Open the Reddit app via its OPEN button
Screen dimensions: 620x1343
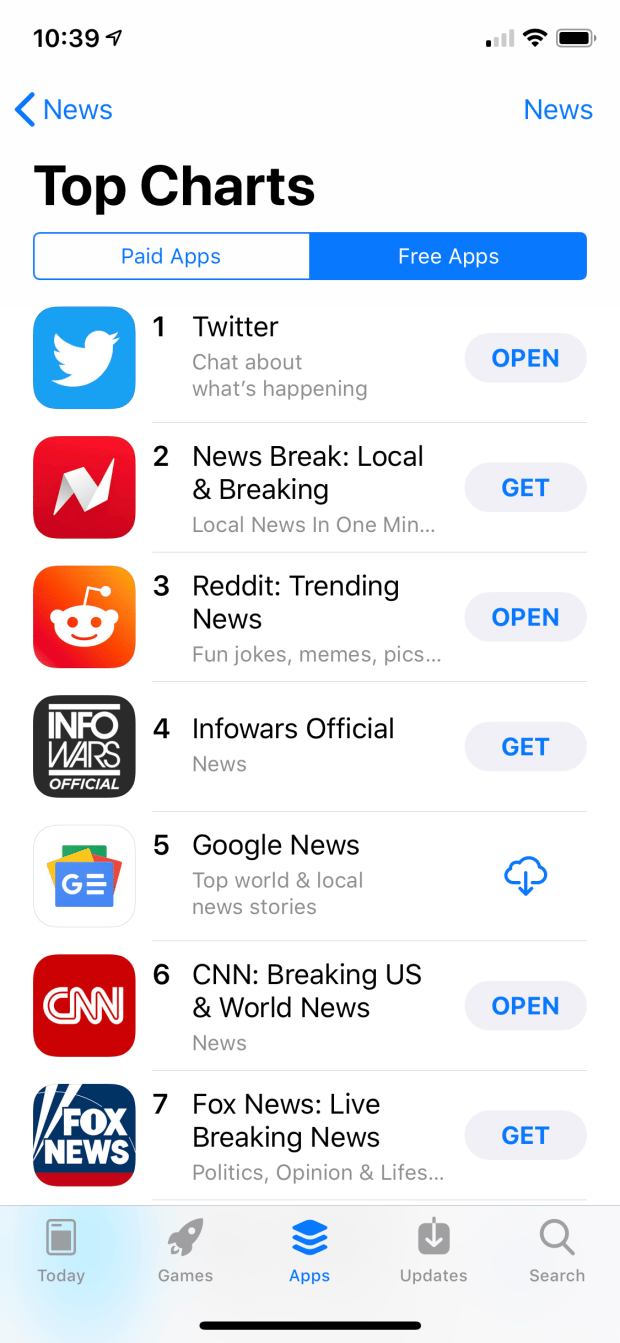click(525, 617)
